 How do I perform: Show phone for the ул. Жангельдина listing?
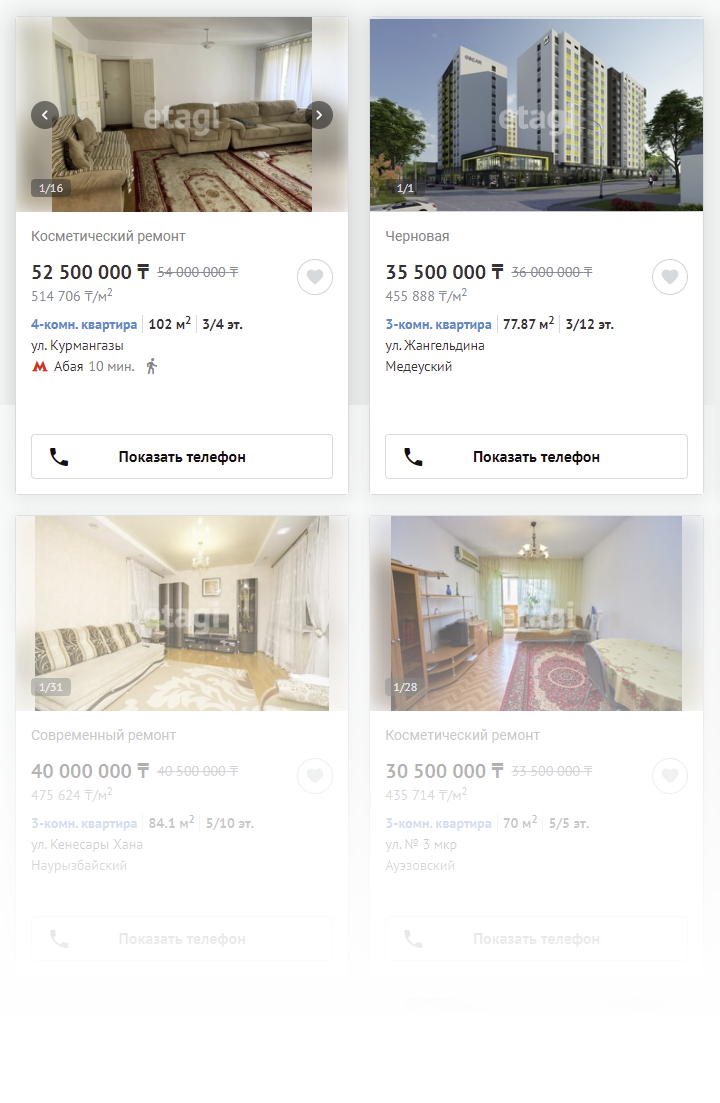[x=536, y=457]
